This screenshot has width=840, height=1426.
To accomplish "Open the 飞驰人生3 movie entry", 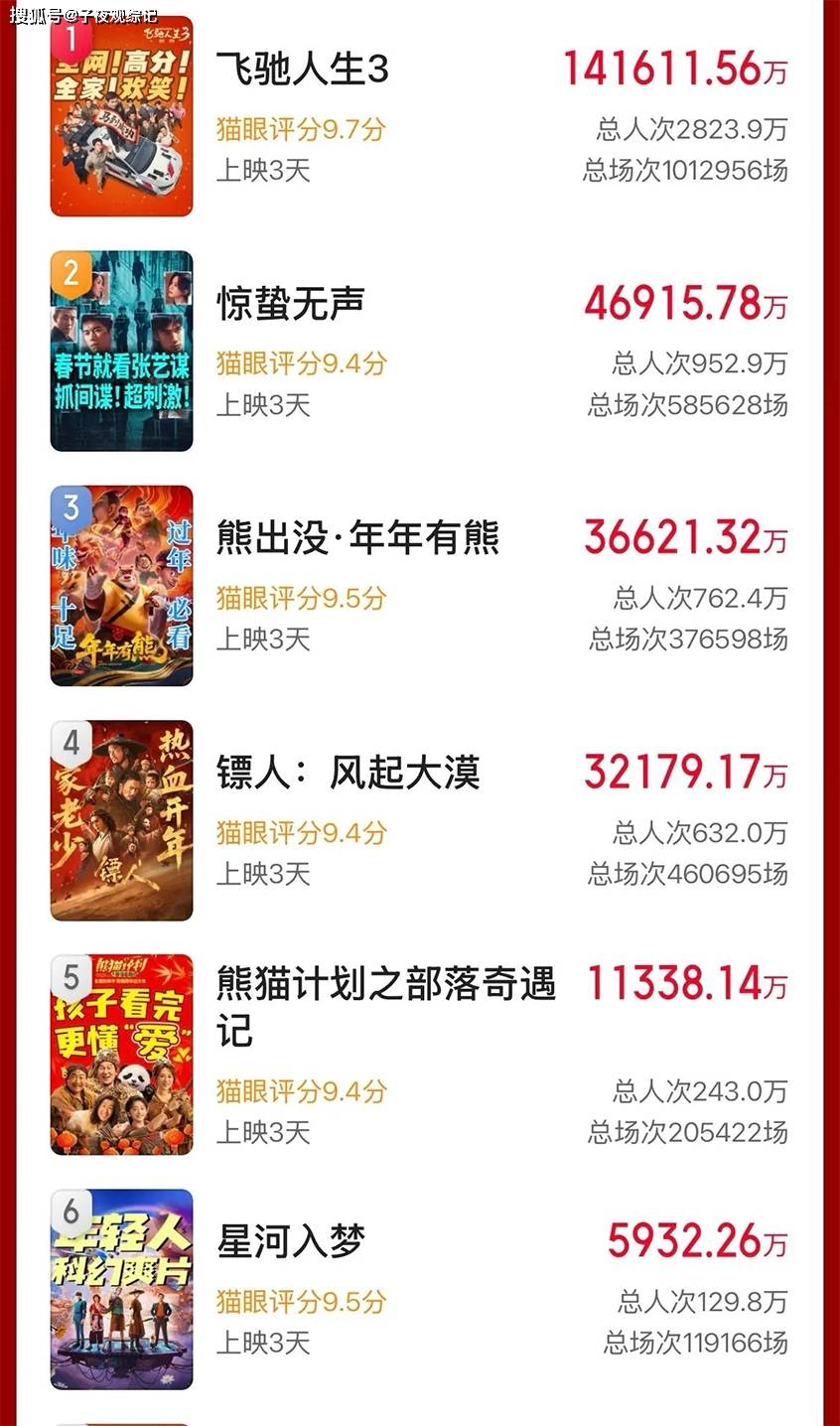I will pyautogui.click(x=303, y=71).
